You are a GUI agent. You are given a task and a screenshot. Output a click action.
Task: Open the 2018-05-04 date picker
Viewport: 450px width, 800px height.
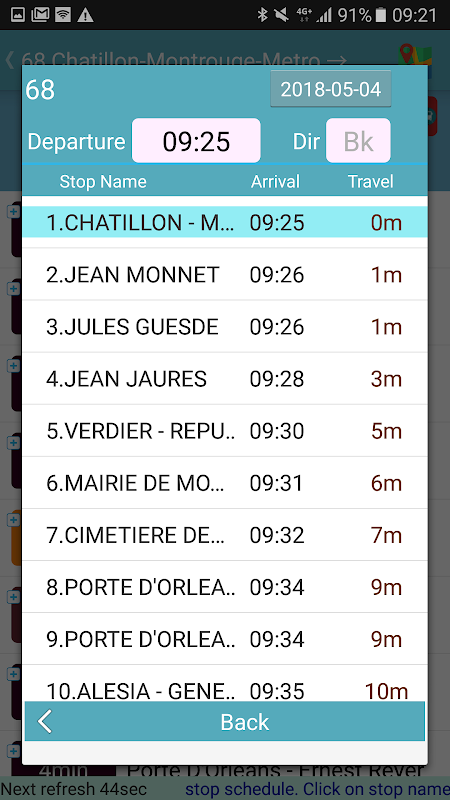click(331, 89)
